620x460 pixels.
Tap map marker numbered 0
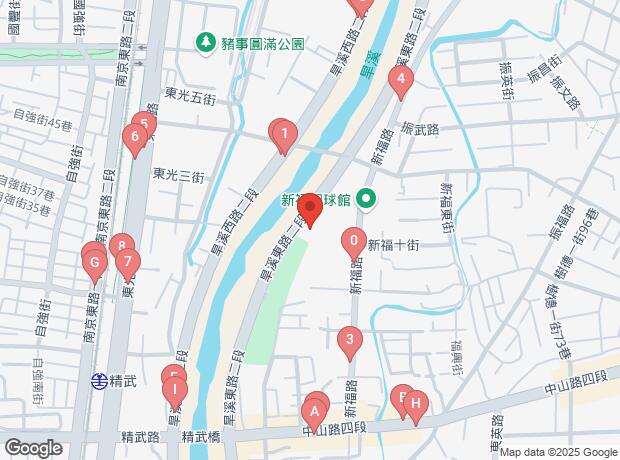(354, 240)
